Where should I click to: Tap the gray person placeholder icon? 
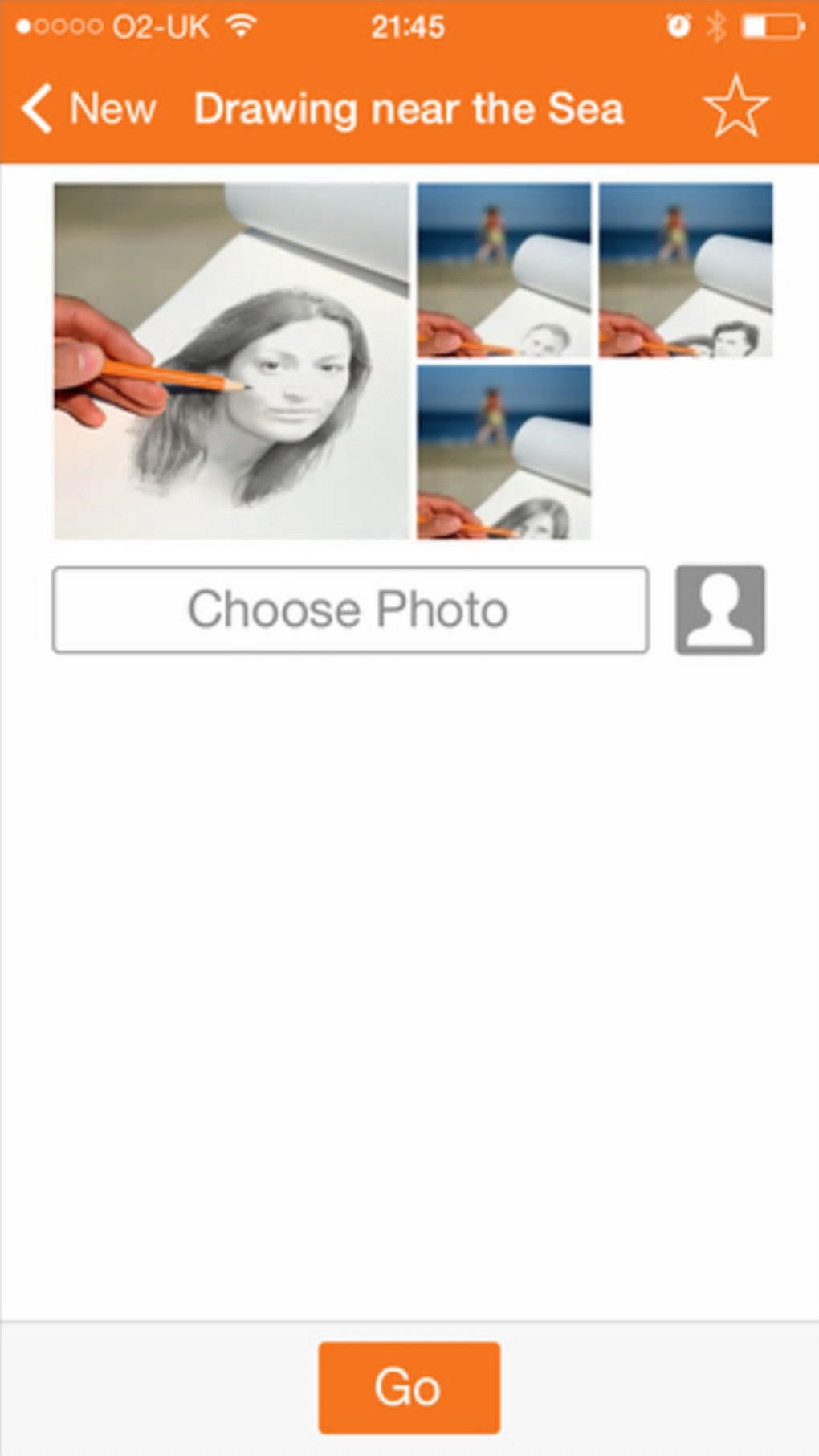[x=719, y=610]
